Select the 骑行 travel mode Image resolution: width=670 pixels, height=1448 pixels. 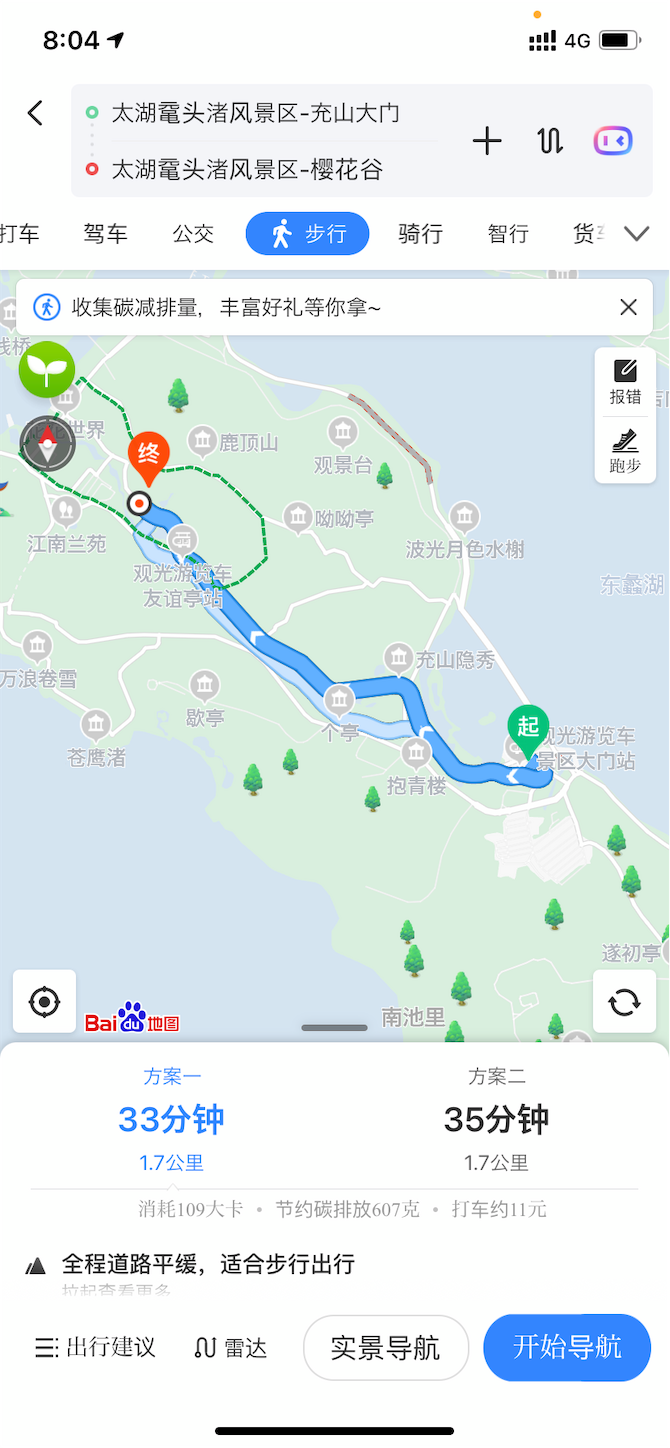[x=420, y=234]
